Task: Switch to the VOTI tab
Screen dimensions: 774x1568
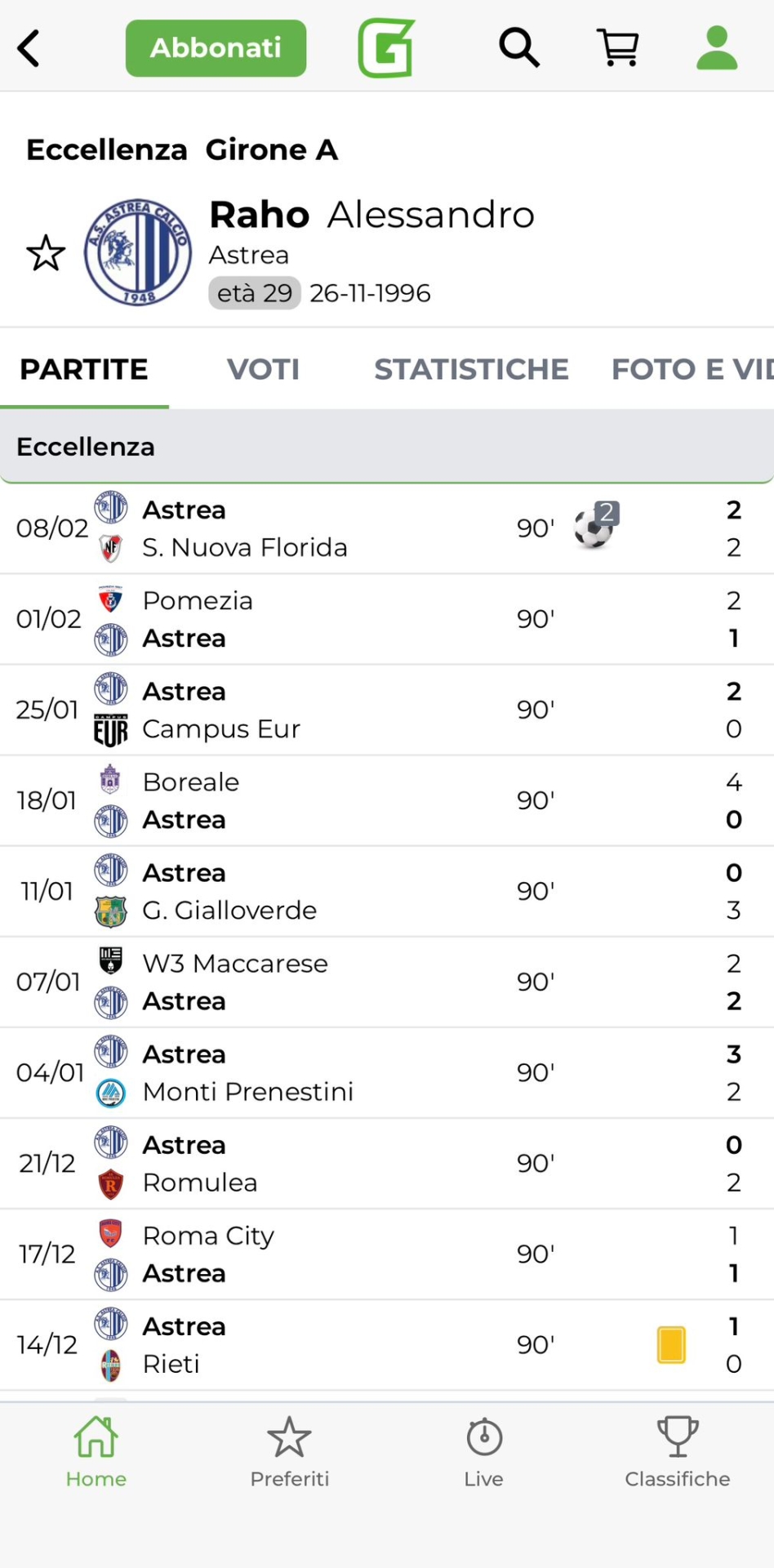Action: click(263, 369)
